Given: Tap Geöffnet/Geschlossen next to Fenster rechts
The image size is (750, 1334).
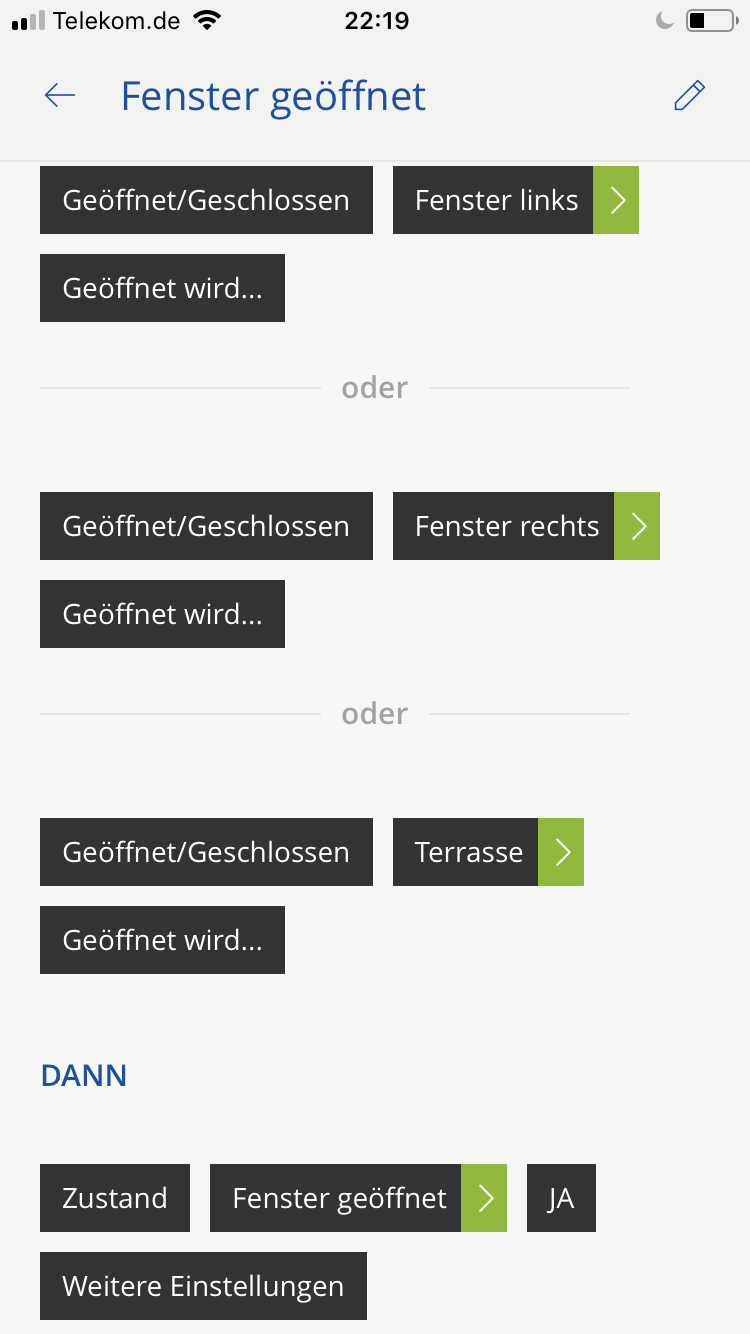Looking at the screenshot, I should coord(206,526).
